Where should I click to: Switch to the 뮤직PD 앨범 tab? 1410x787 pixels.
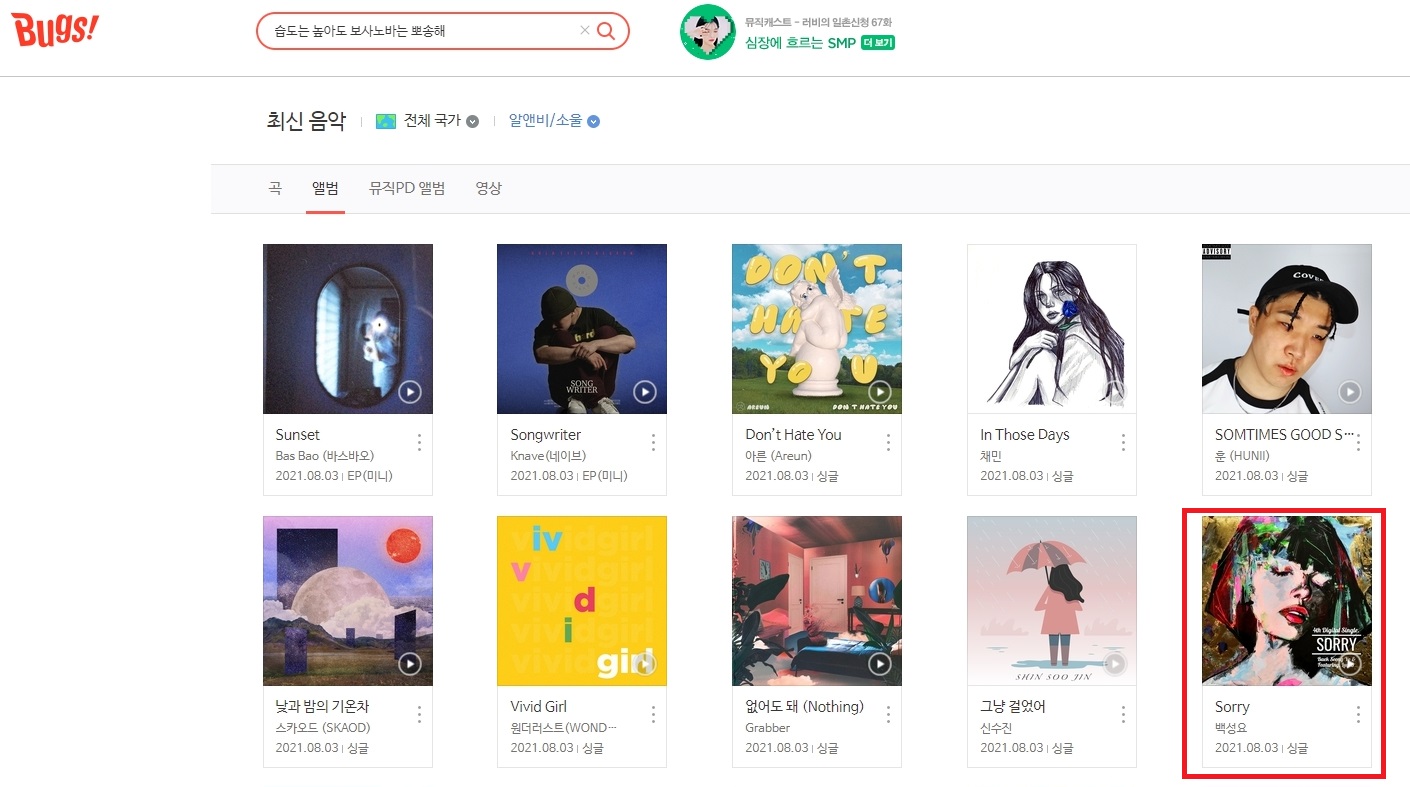407,188
